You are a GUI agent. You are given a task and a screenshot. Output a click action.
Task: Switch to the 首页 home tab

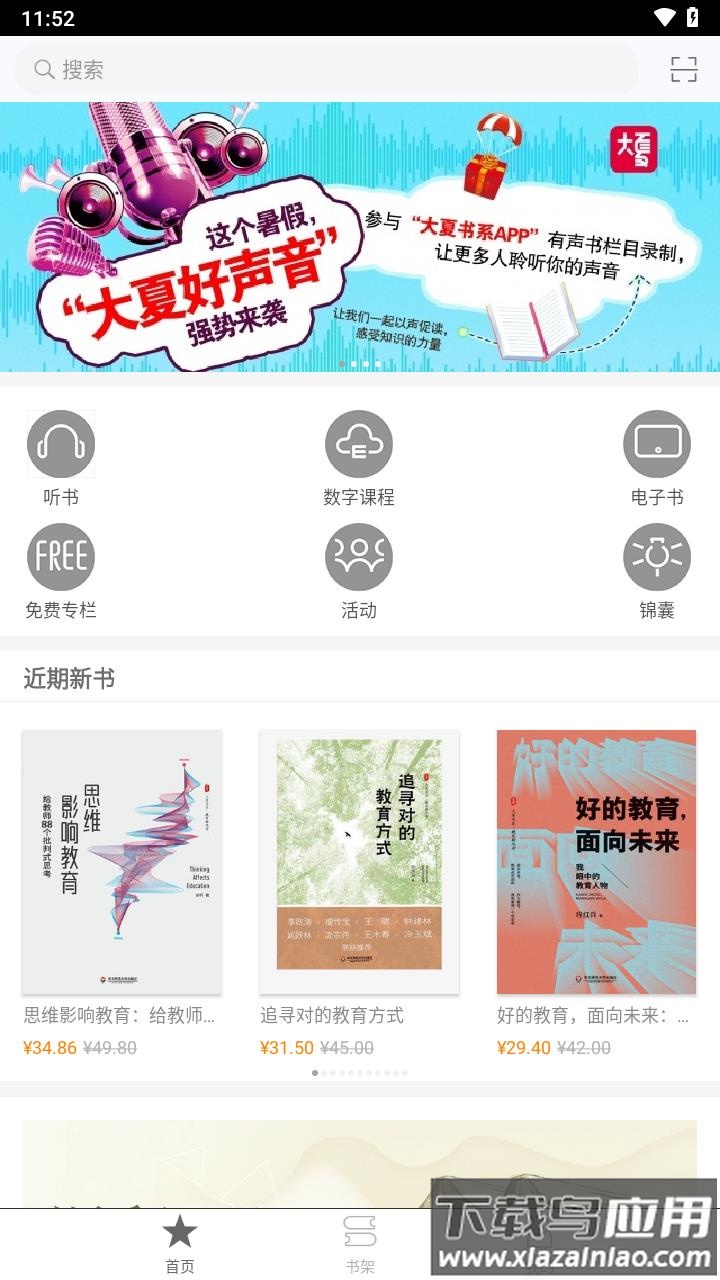pos(178,1238)
